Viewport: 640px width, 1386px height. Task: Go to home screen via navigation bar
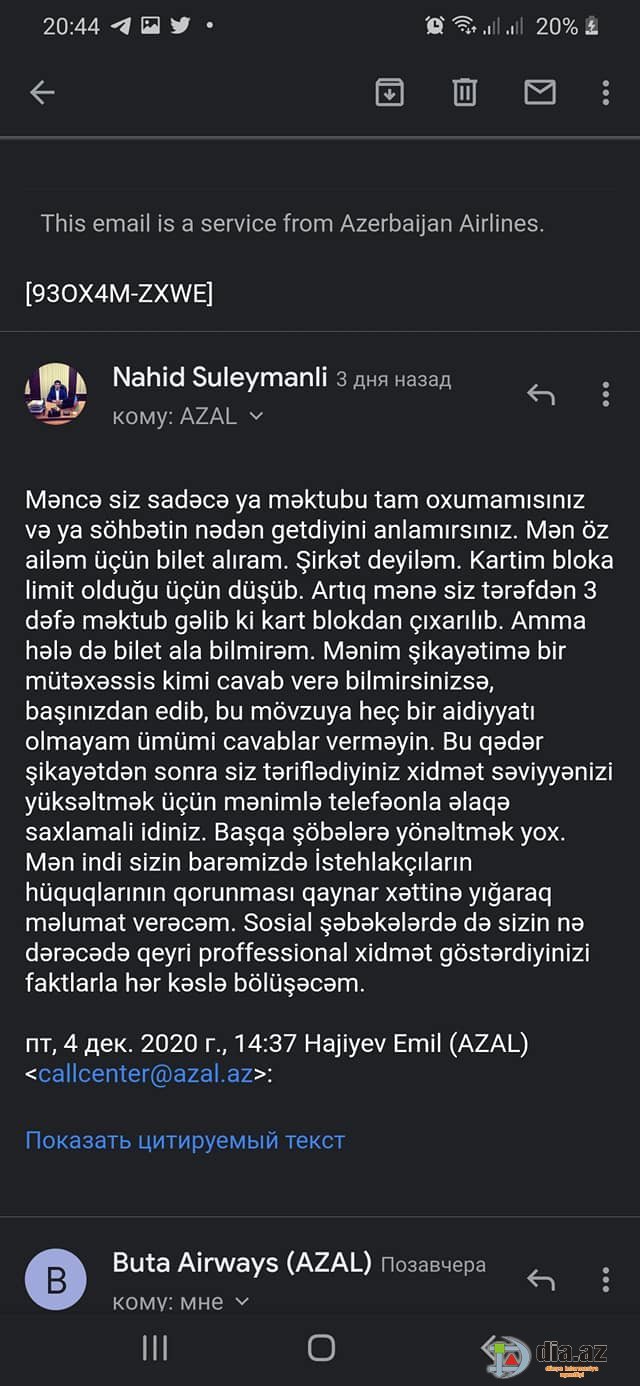tap(321, 1348)
